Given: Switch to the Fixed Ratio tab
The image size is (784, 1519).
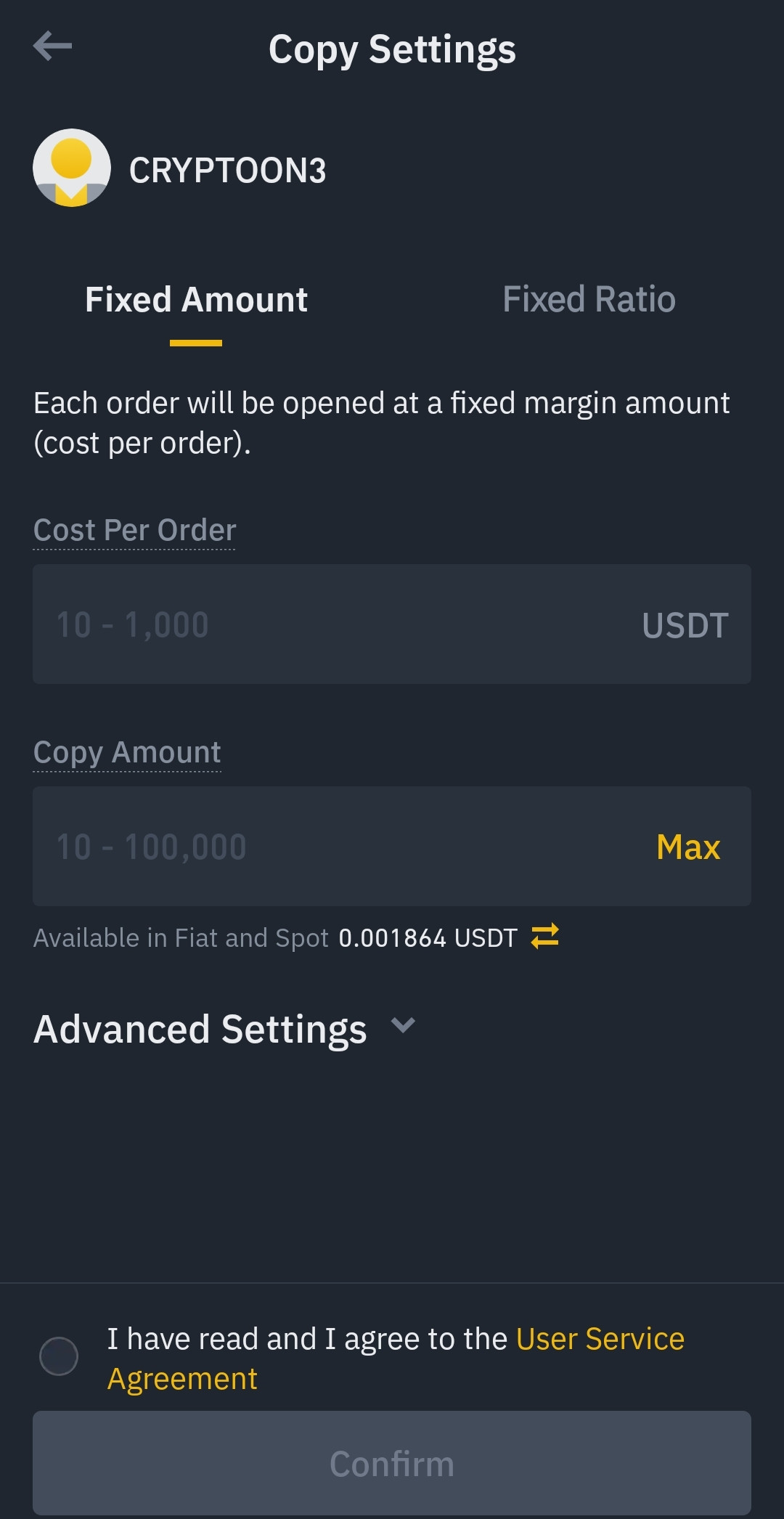Looking at the screenshot, I should [589, 299].
